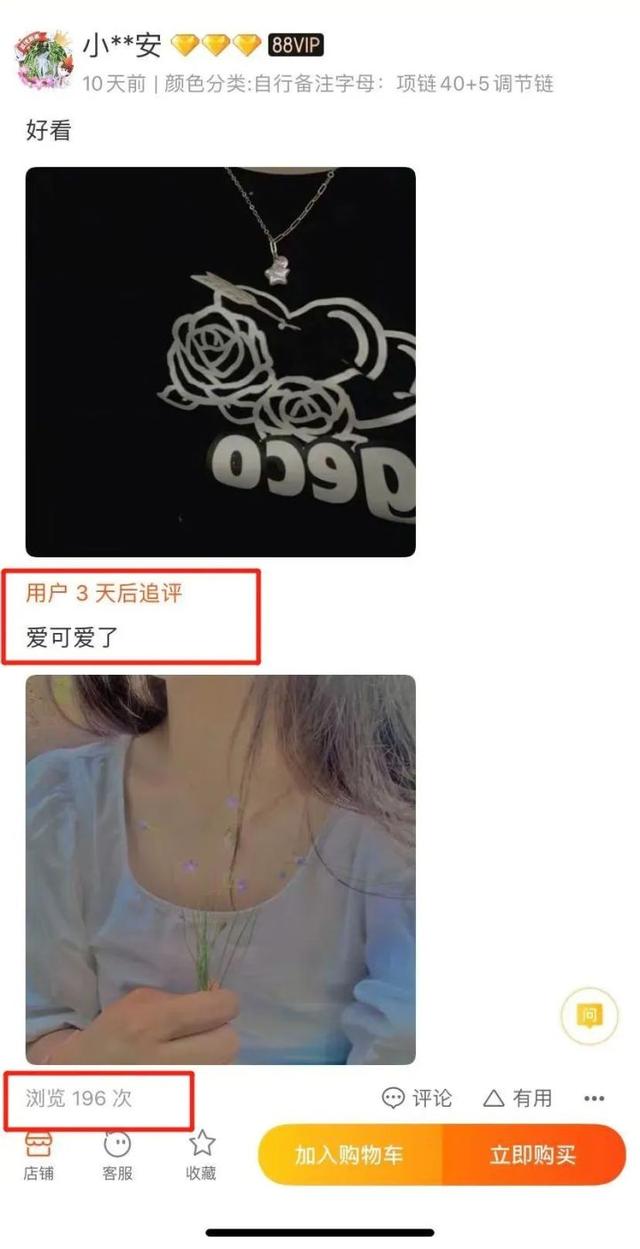640x1249 pixels.
Task: Open the 店铺 store page
Action: point(38,1155)
